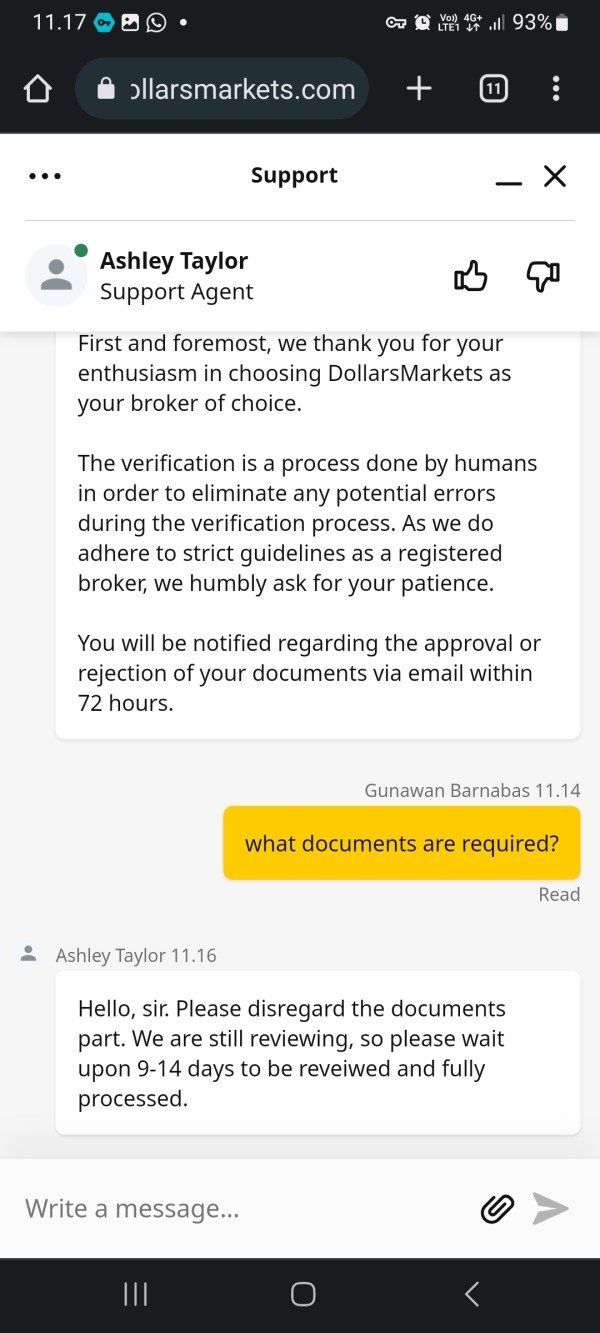Image resolution: width=600 pixels, height=1333 pixels.
Task: Attach a file with the paperclip
Action: point(497,1208)
